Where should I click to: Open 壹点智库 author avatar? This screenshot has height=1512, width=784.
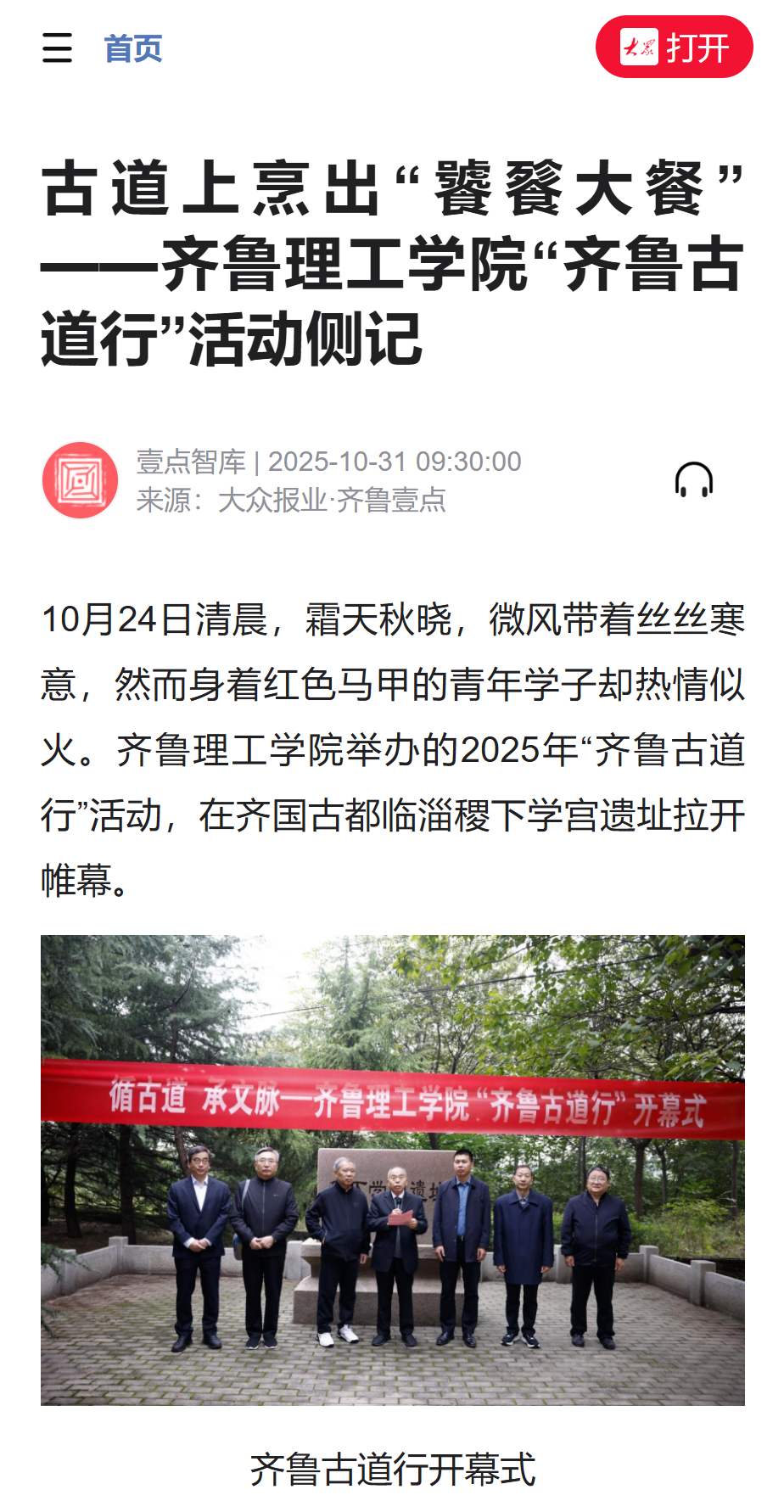pyautogui.click(x=81, y=480)
